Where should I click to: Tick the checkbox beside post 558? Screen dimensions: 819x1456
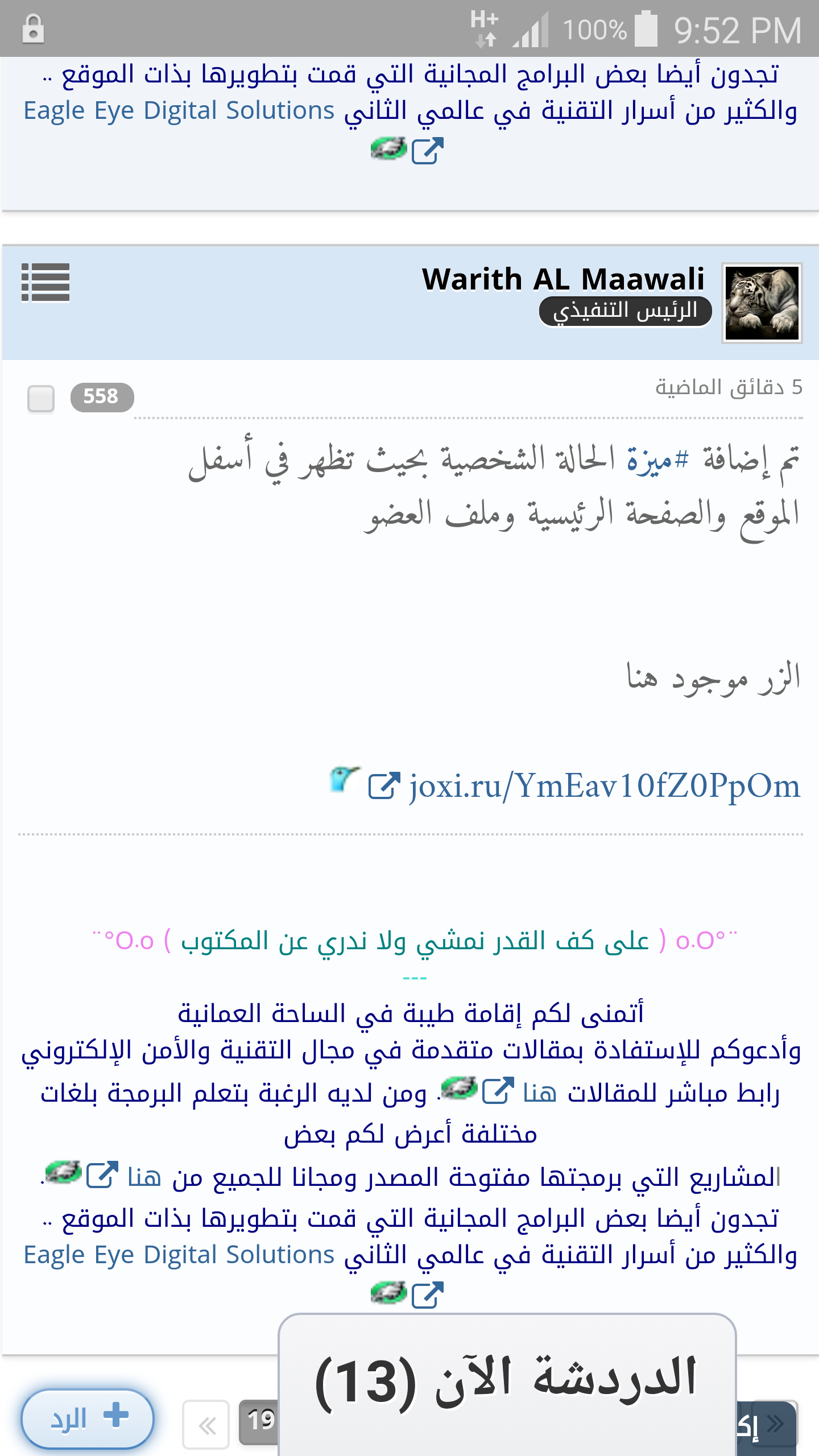pyautogui.click(x=41, y=398)
